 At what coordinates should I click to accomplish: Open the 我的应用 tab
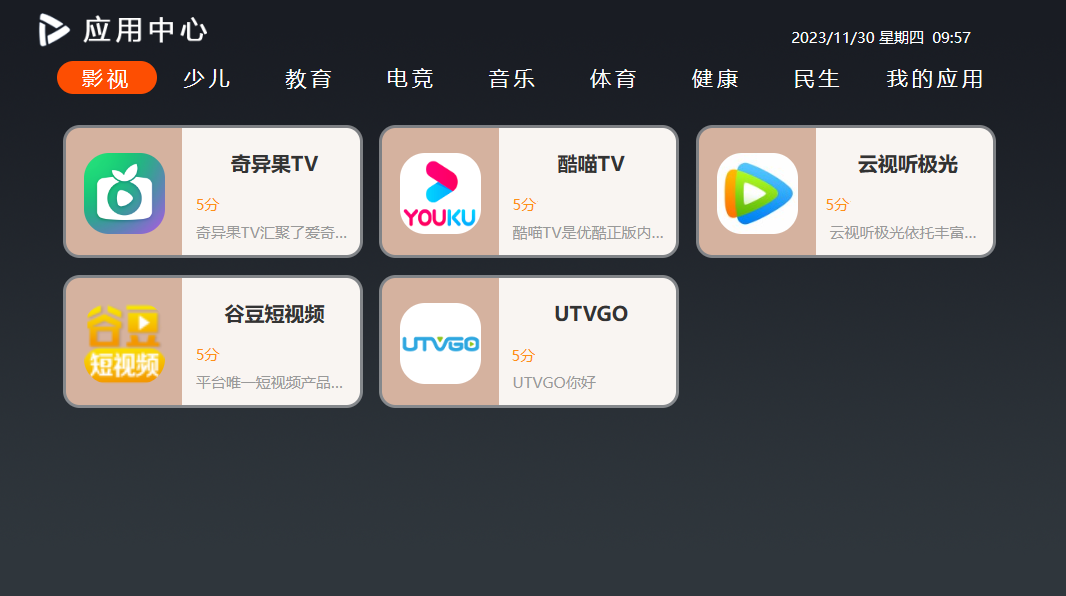point(935,78)
